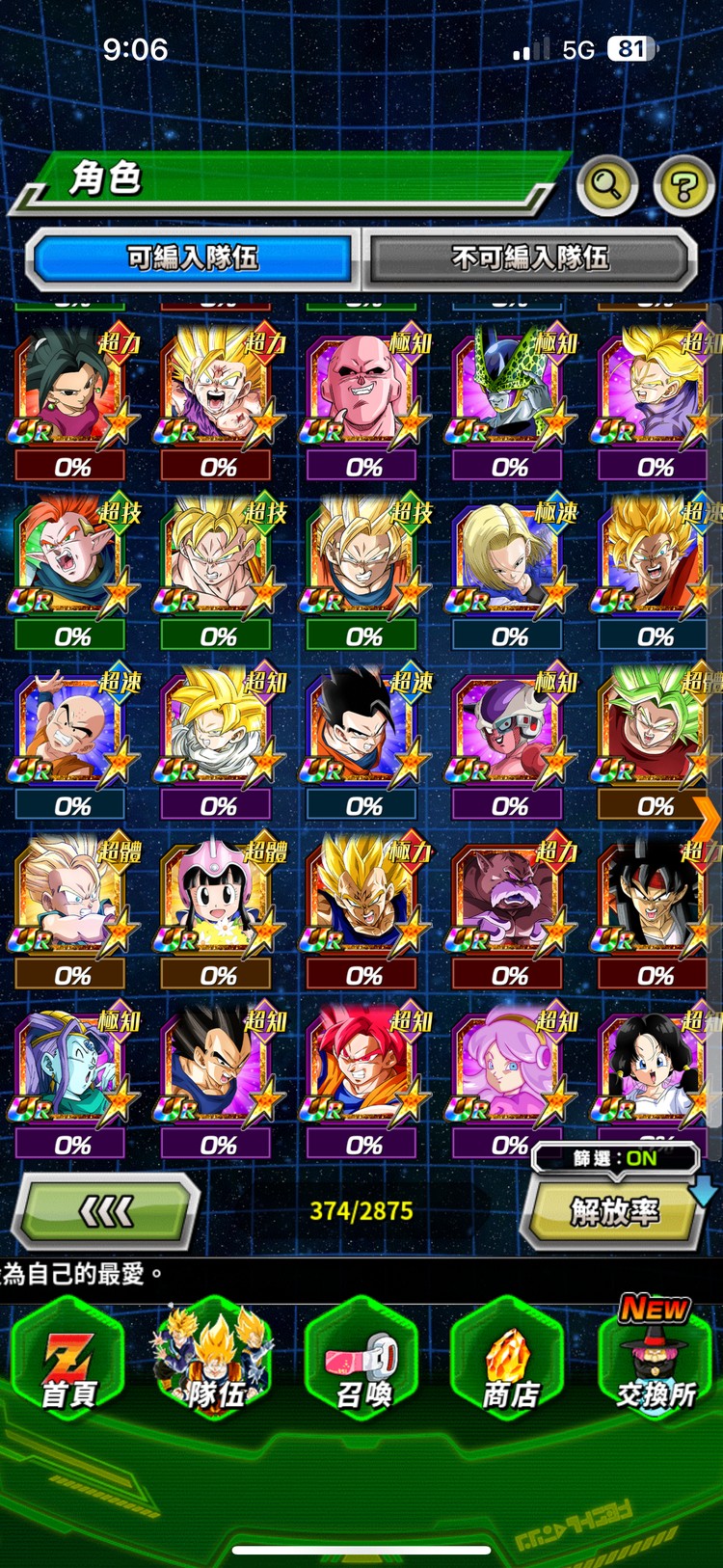
Task: Open the 解放率 sort button
Action: (614, 1212)
